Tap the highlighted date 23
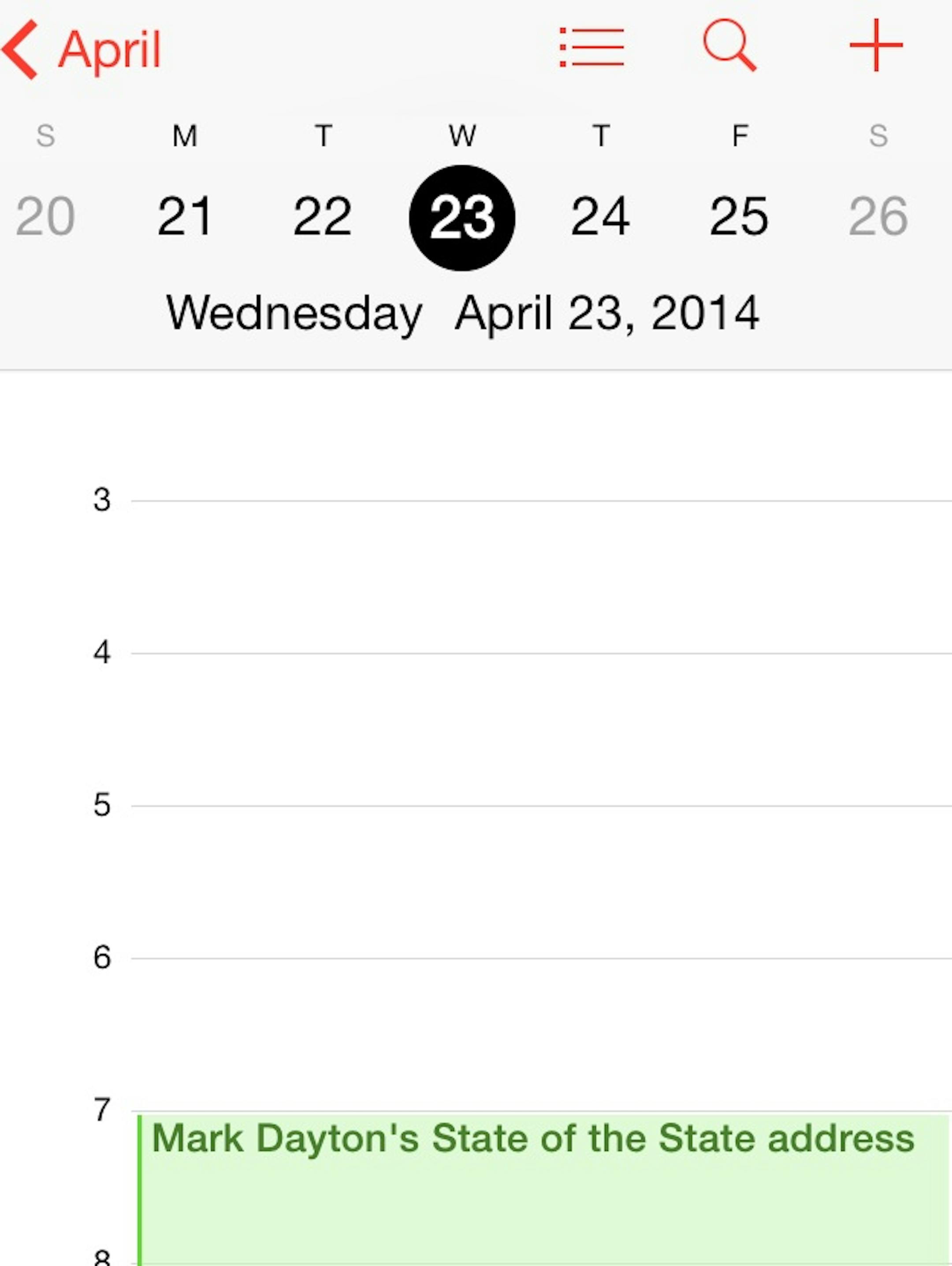The height and width of the screenshot is (1266, 952). 462,218
